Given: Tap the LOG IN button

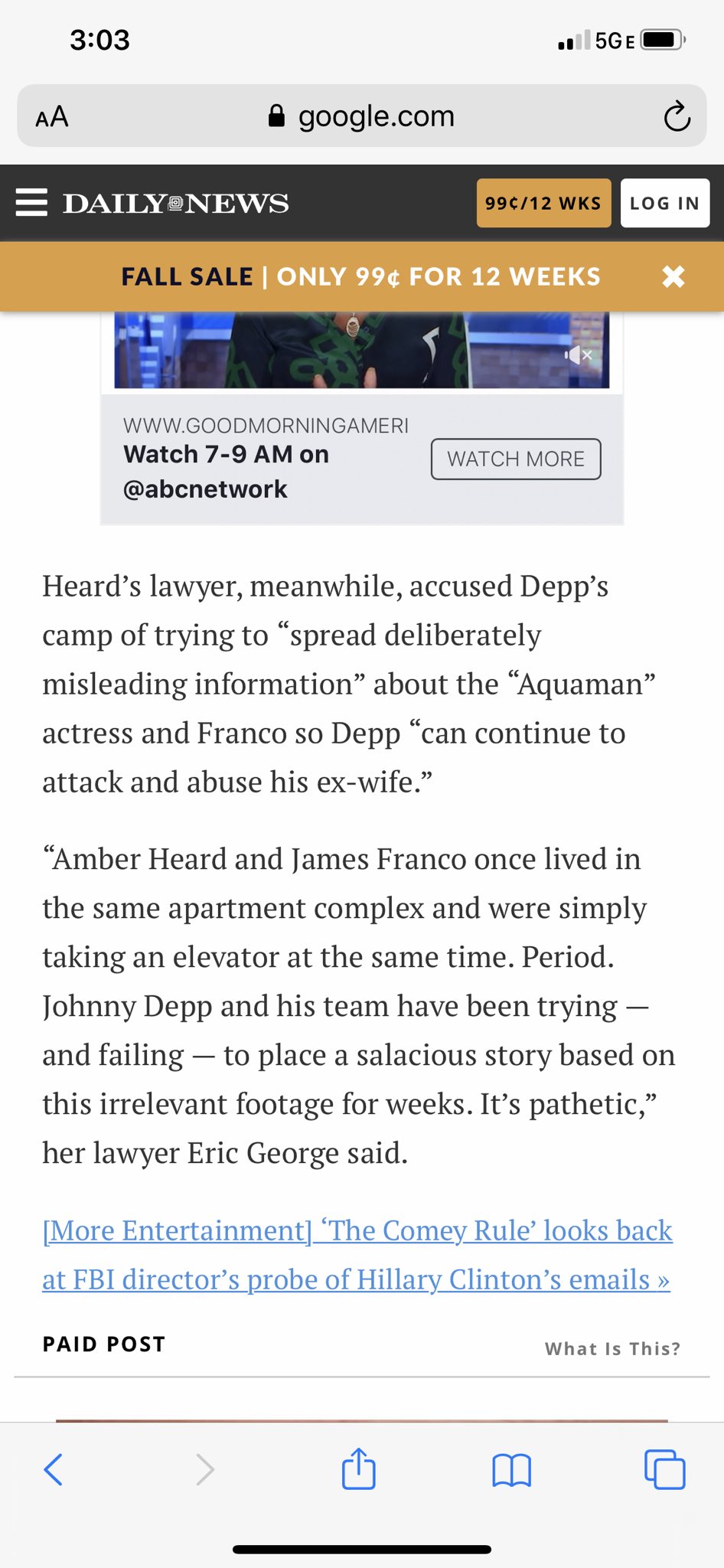Looking at the screenshot, I should tap(664, 203).
